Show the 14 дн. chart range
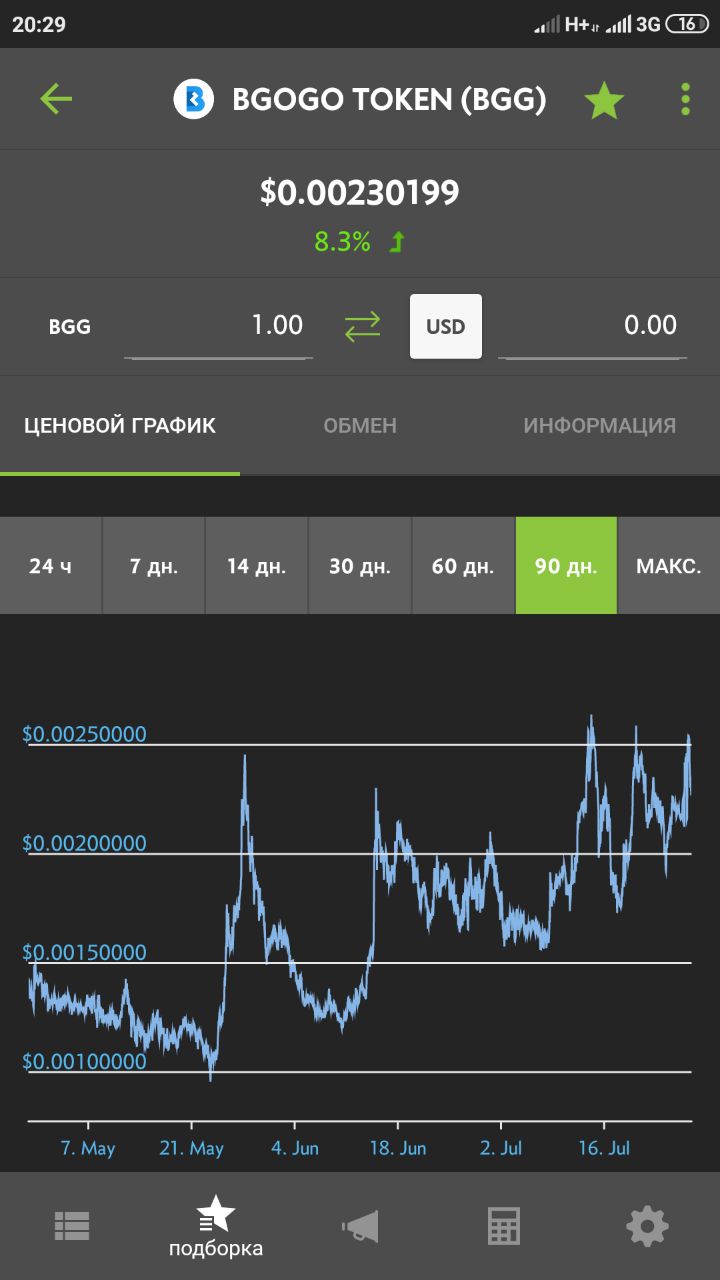 (x=257, y=566)
